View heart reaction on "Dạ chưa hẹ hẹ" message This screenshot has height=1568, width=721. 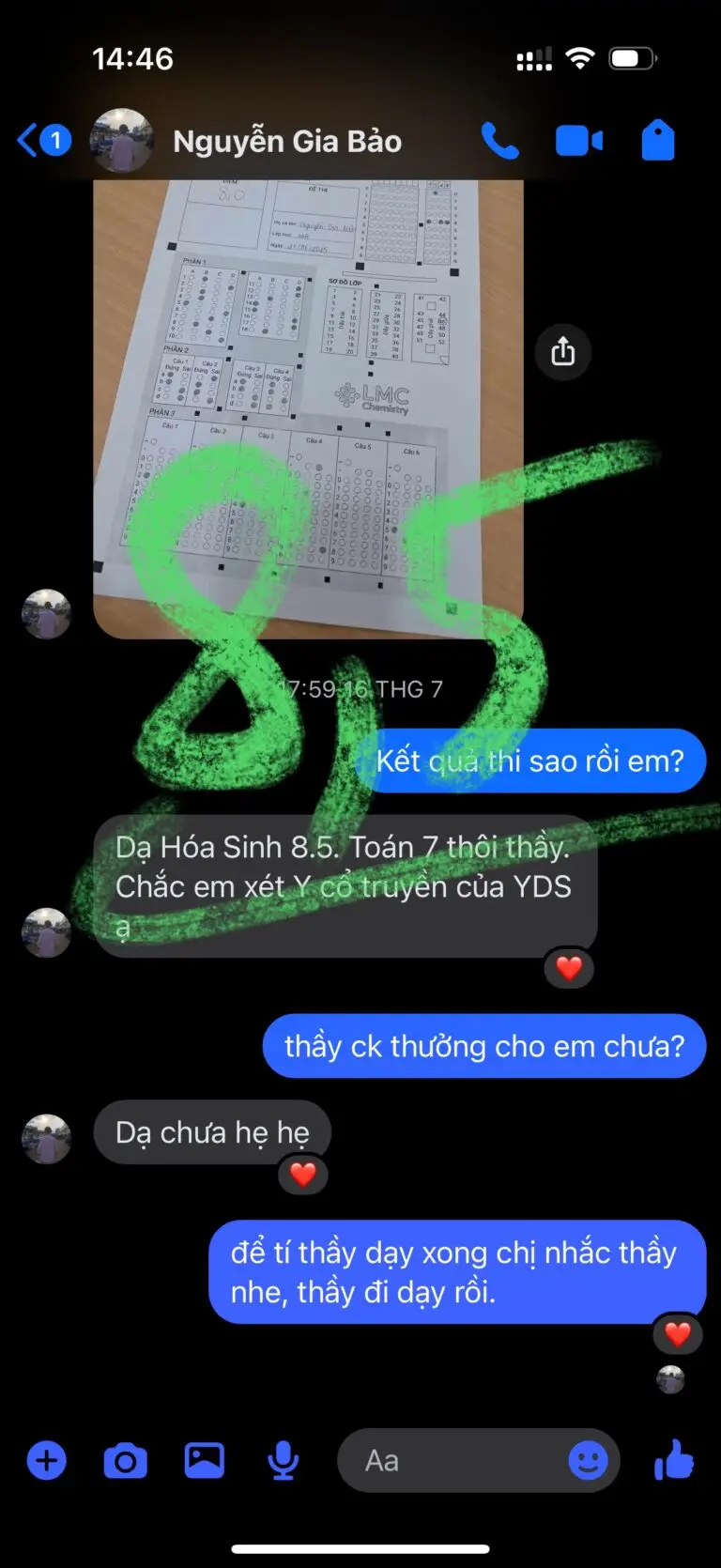[x=302, y=1175]
